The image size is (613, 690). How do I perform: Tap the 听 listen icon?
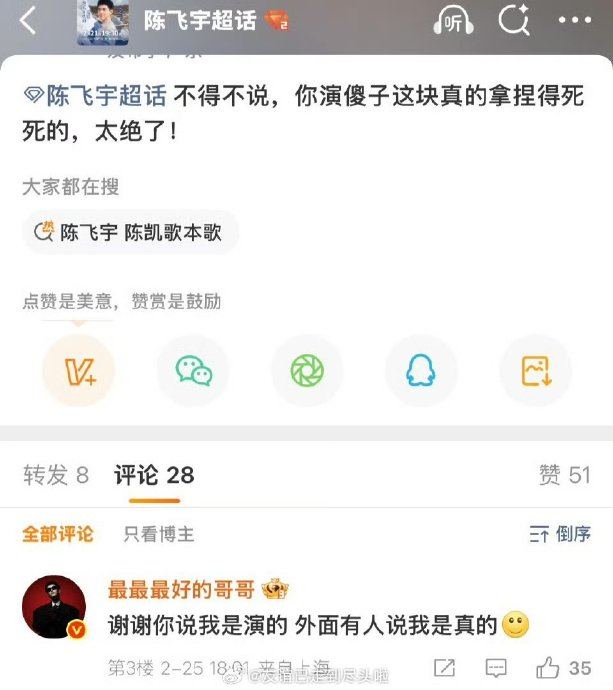pos(455,21)
